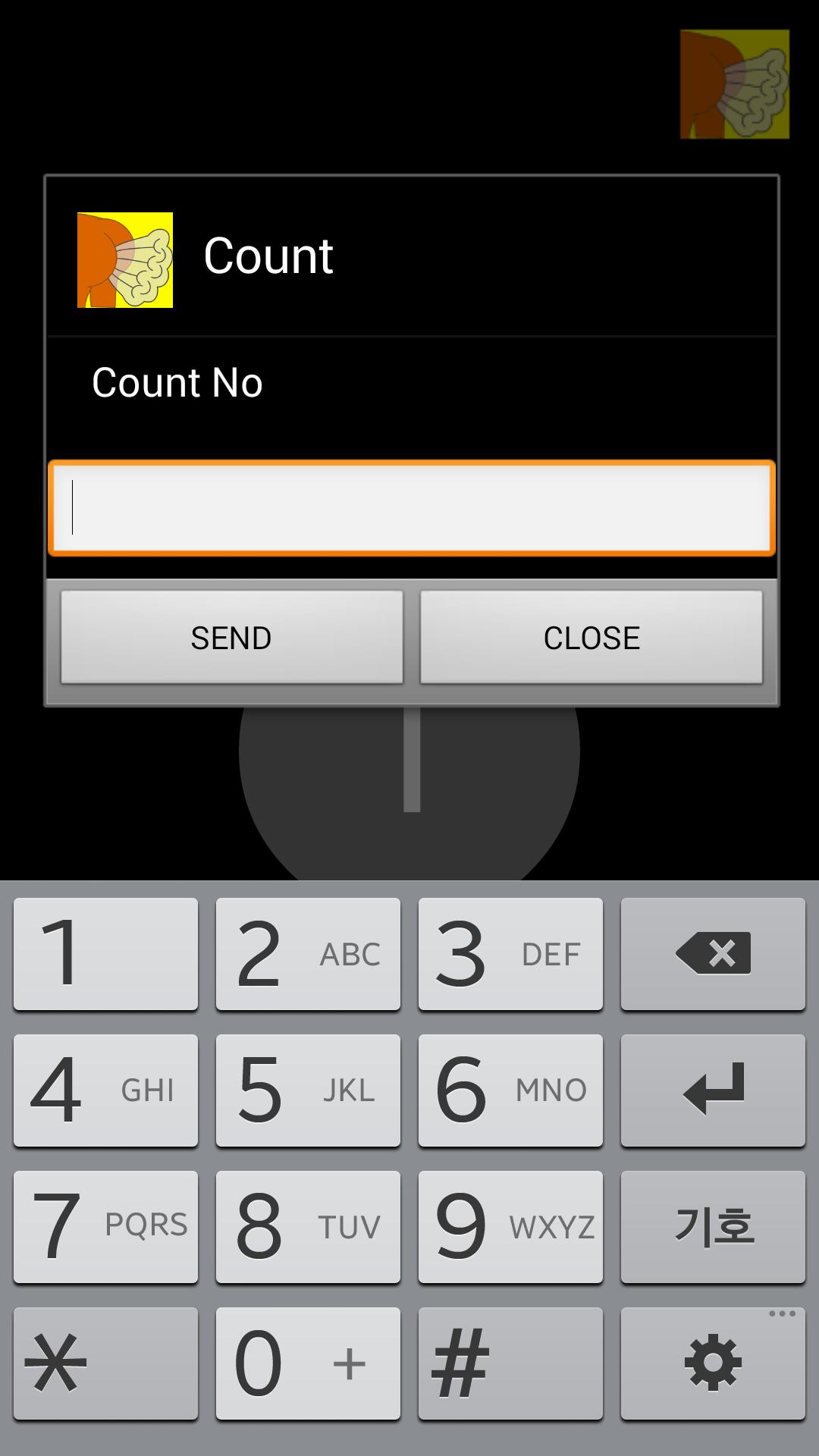
Task: Tap the app icon at the top right
Action: pos(734,84)
